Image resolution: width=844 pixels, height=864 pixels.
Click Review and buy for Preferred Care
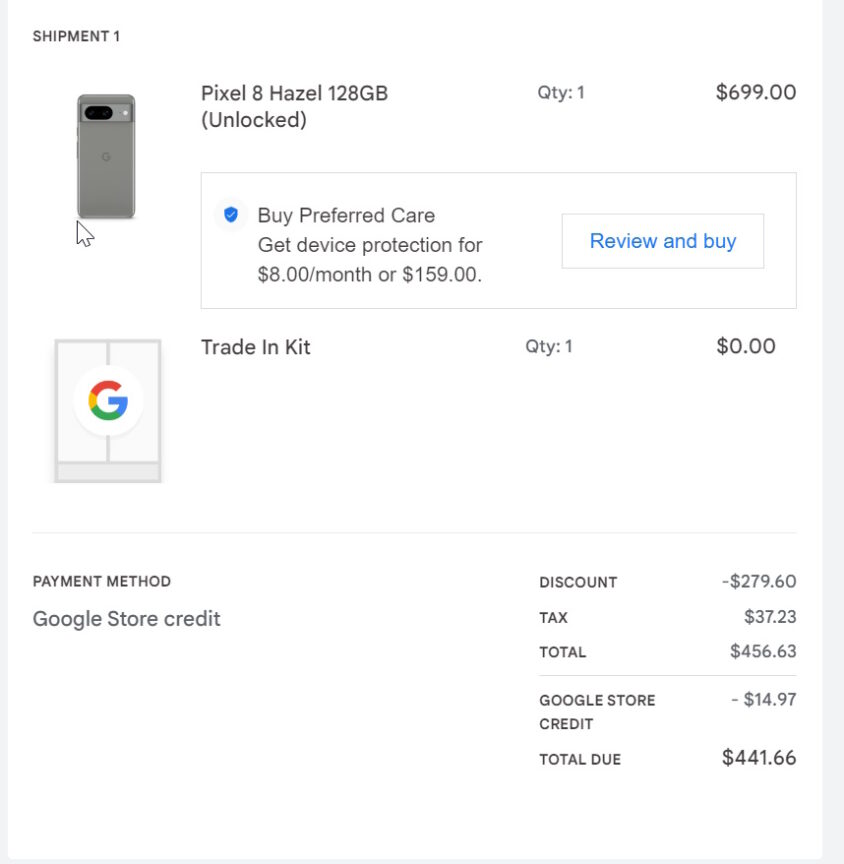[x=663, y=241]
